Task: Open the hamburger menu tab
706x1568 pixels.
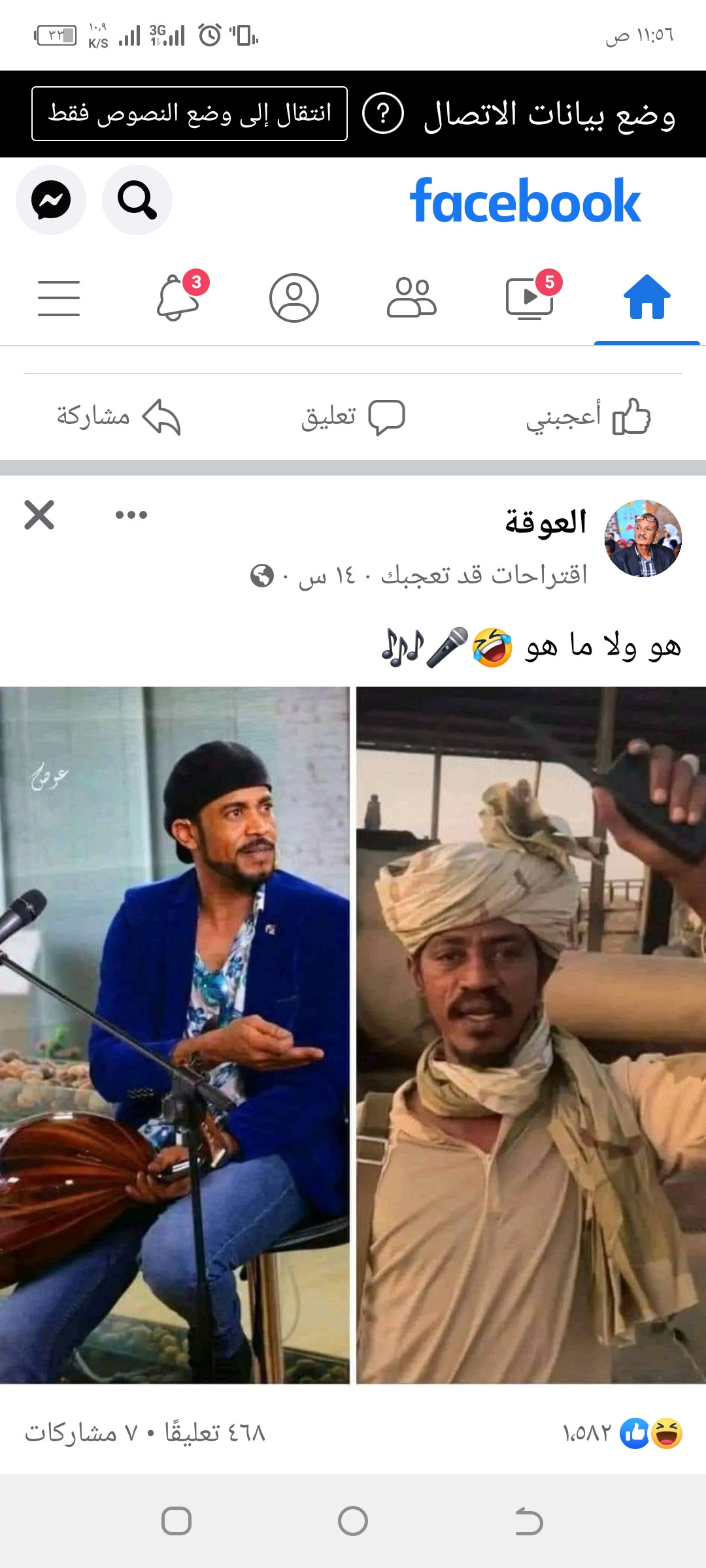Action: pos(59,299)
